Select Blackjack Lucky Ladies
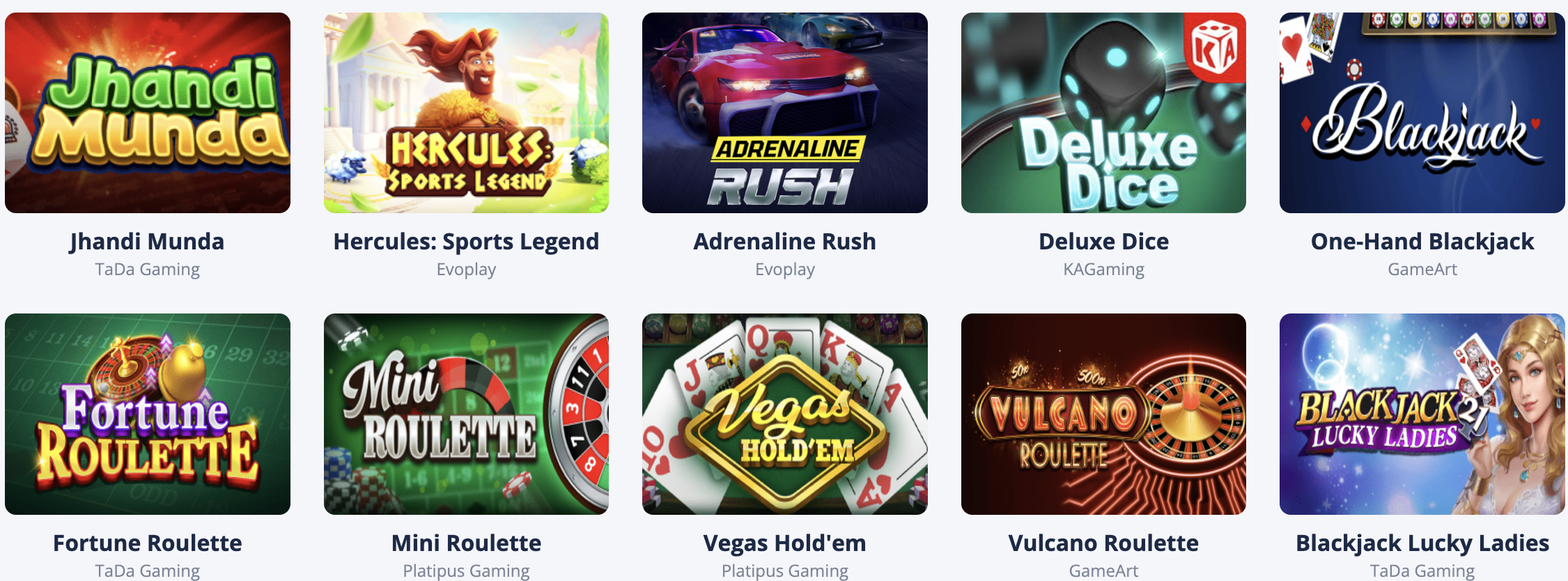The image size is (1568, 581). pos(1422,414)
